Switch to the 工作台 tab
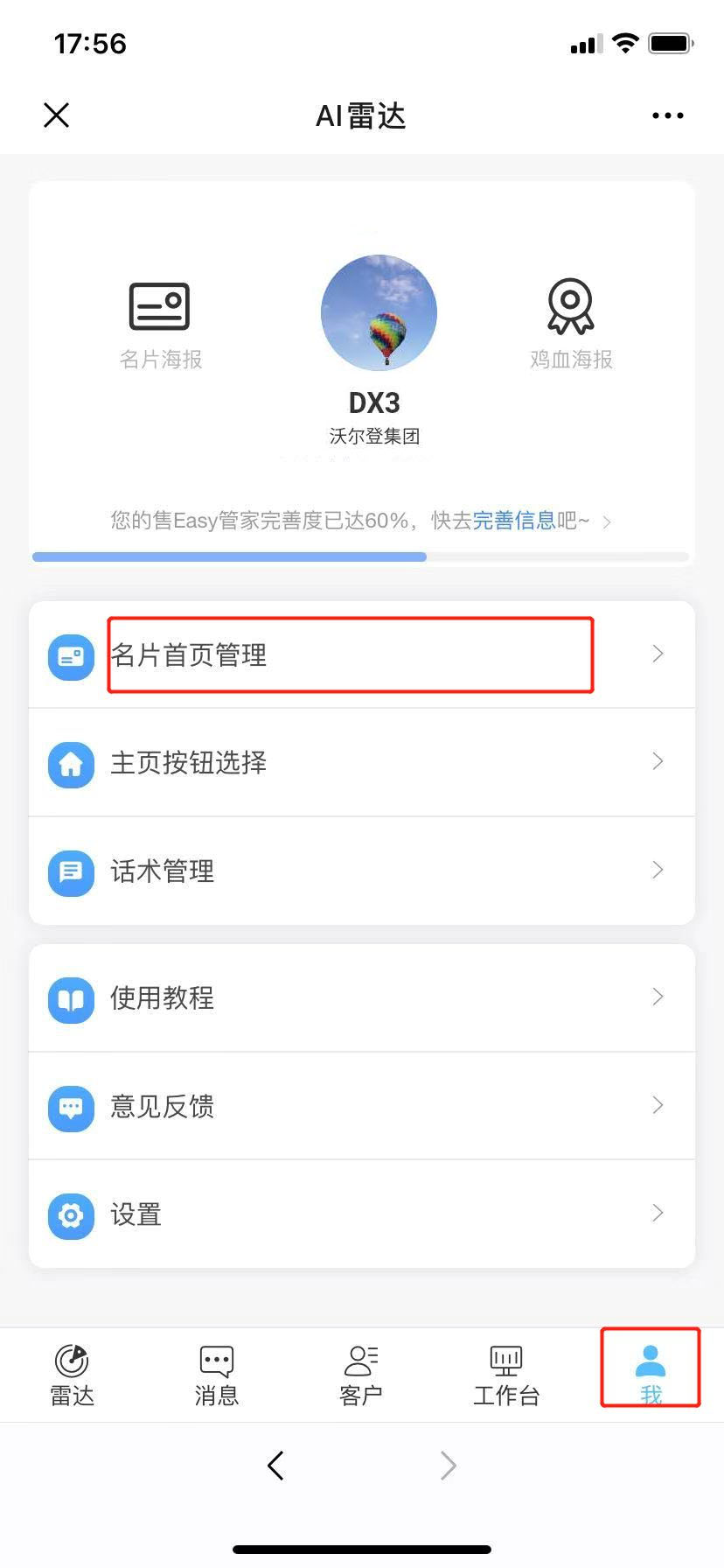Viewport: 724px width, 1568px height. (x=506, y=1375)
